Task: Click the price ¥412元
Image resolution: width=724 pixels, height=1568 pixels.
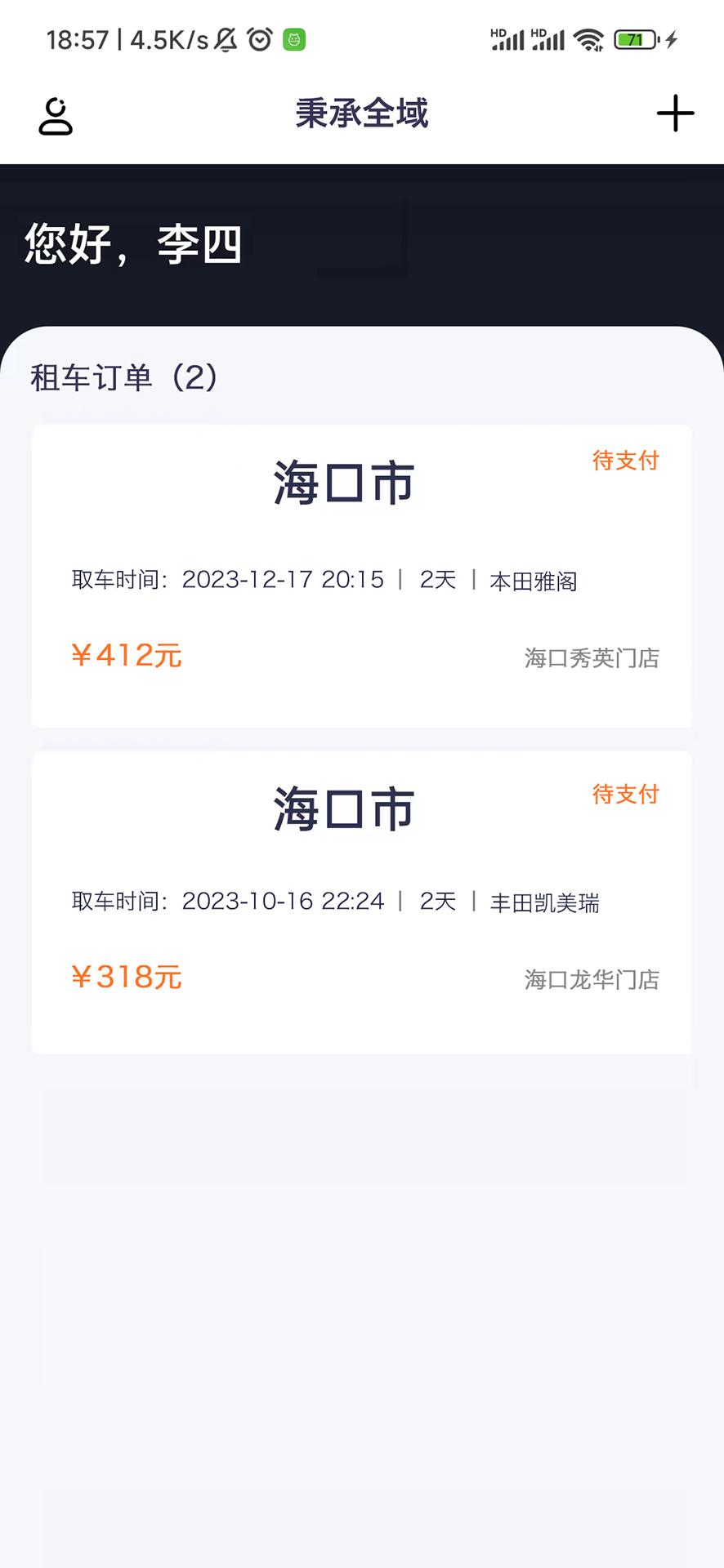Action: (126, 655)
